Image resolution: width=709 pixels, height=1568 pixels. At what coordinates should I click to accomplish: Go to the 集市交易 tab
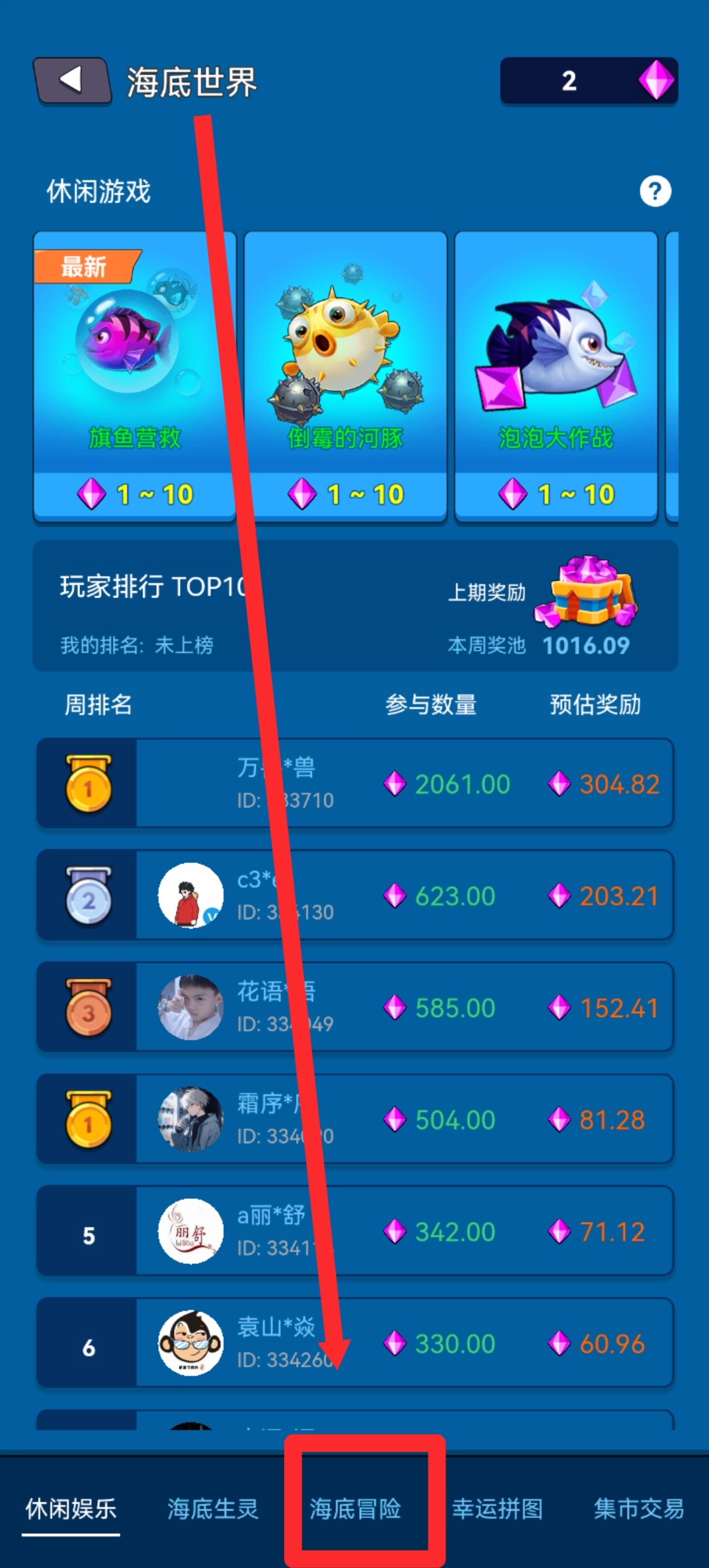click(x=639, y=1509)
